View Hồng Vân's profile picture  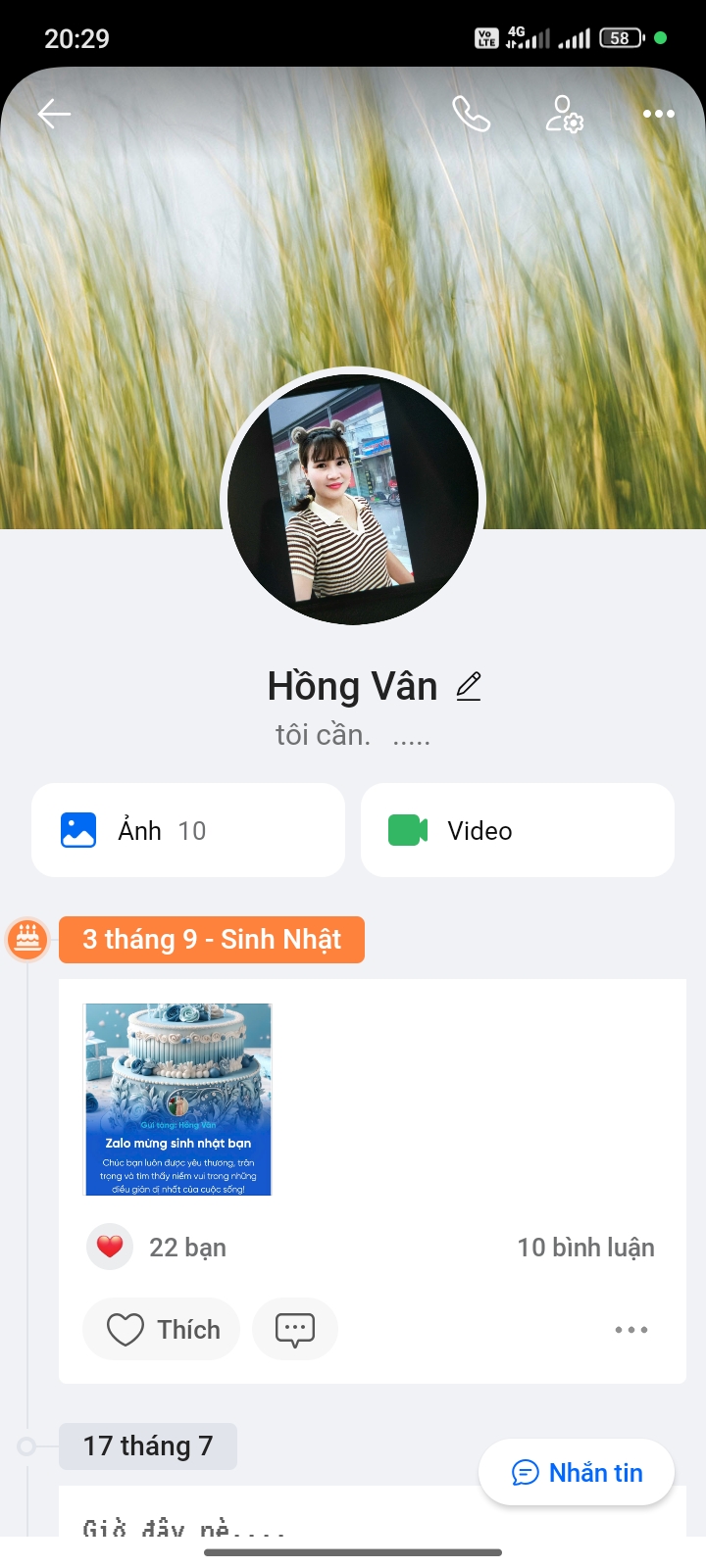[x=353, y=499]
